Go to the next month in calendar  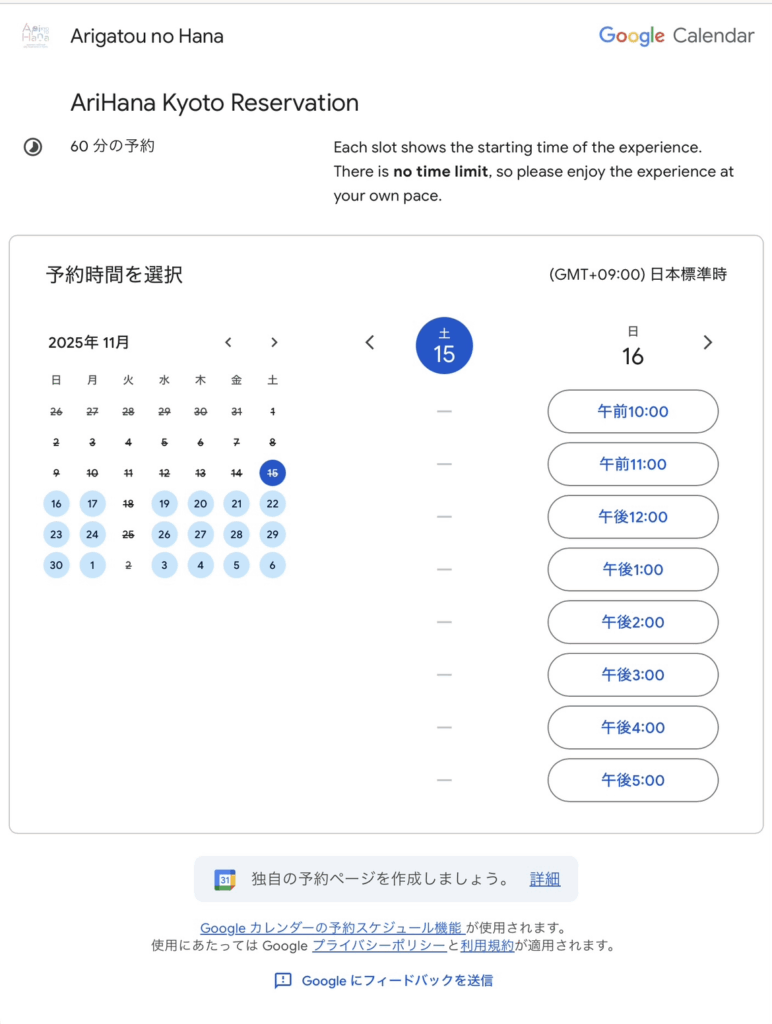click(274, 342)
